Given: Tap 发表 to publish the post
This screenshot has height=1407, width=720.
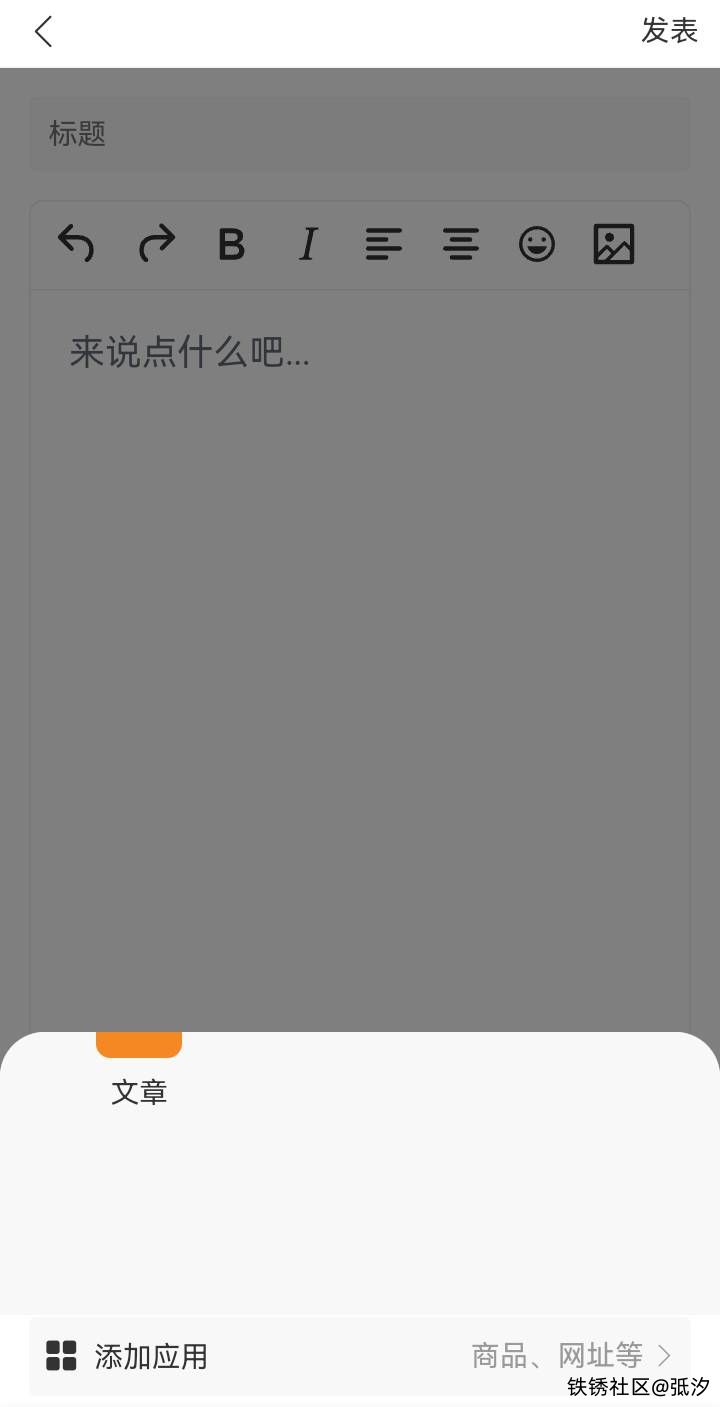Looking at the screenshot, I should (669, 31).
